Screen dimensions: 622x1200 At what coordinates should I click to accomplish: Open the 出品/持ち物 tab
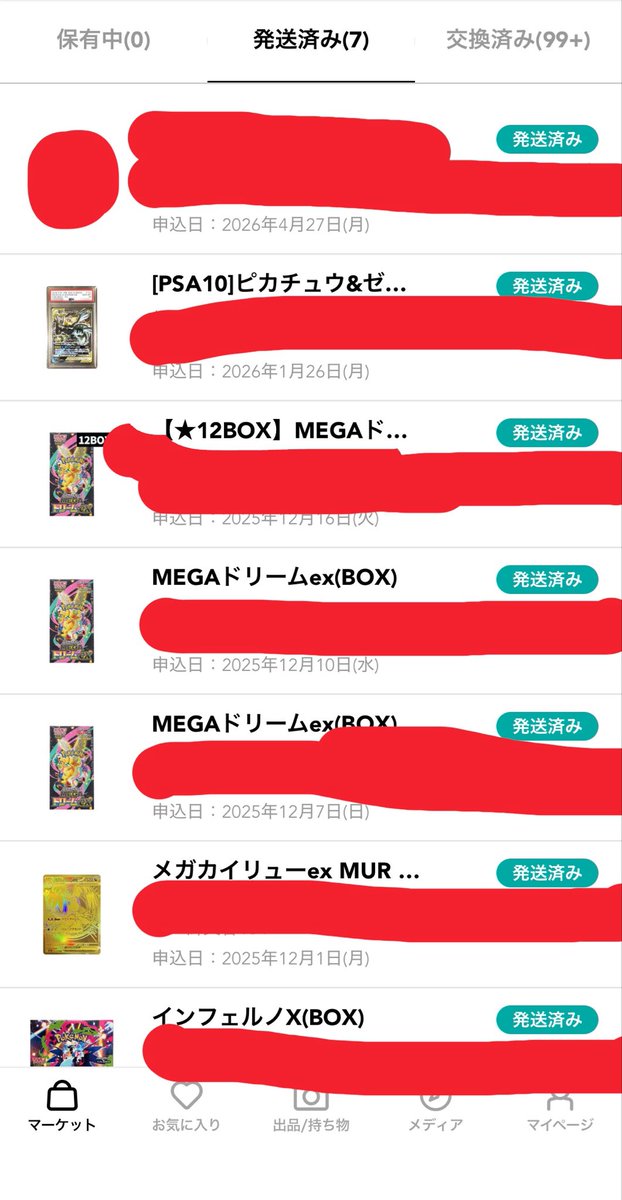(x=311, y=1106)
